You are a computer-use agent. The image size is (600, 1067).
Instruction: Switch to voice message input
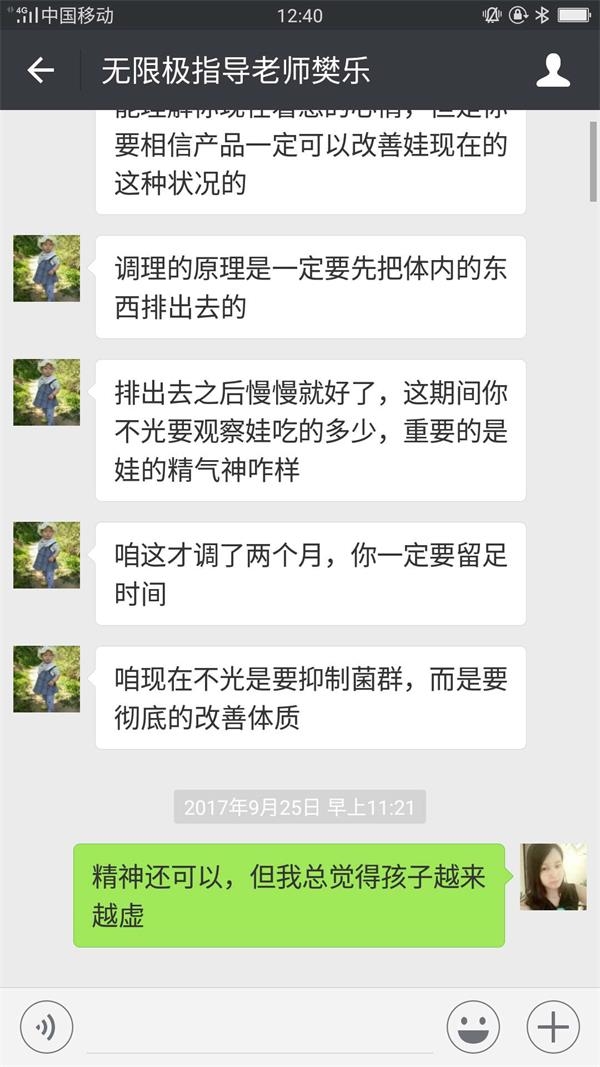coord(46,1026)
